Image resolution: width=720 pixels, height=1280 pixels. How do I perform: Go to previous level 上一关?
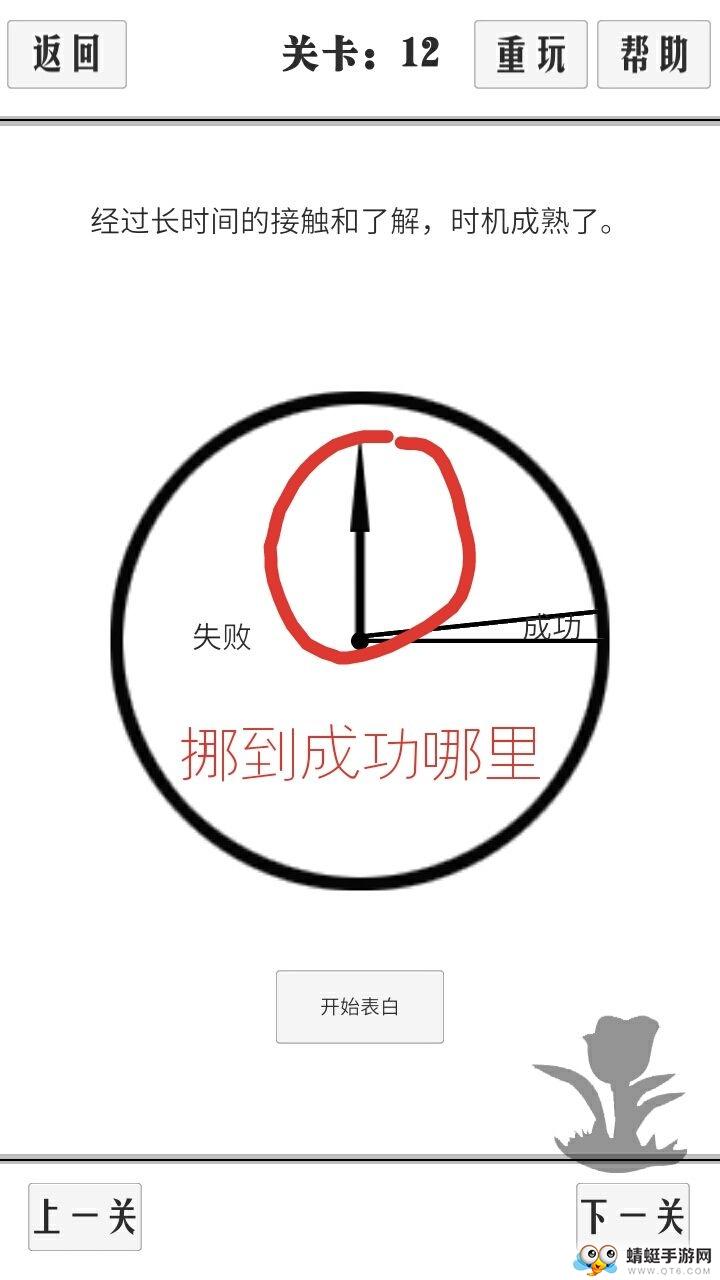point(85,1216)
